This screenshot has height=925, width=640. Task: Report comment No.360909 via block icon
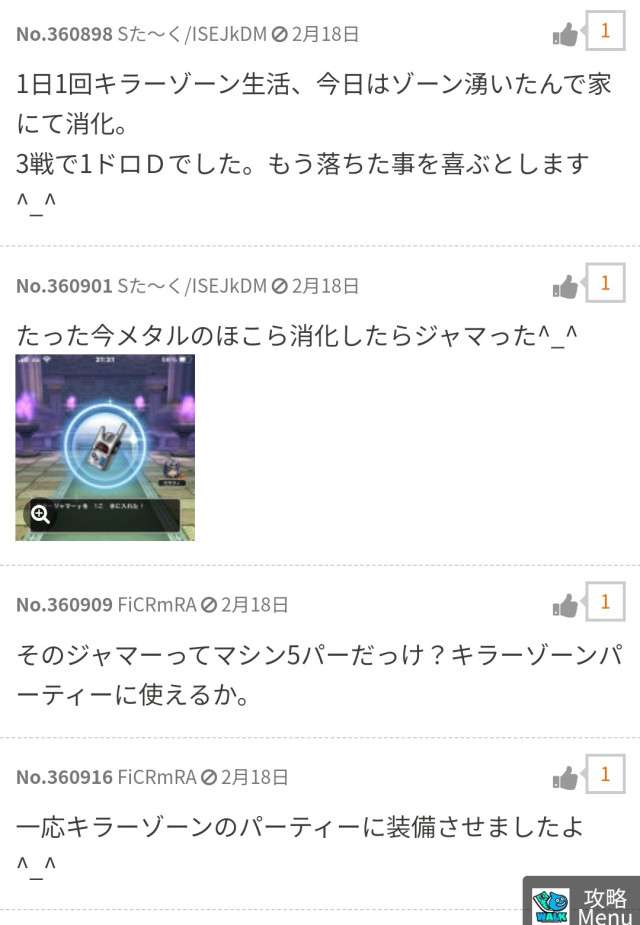tap(209, 605)
